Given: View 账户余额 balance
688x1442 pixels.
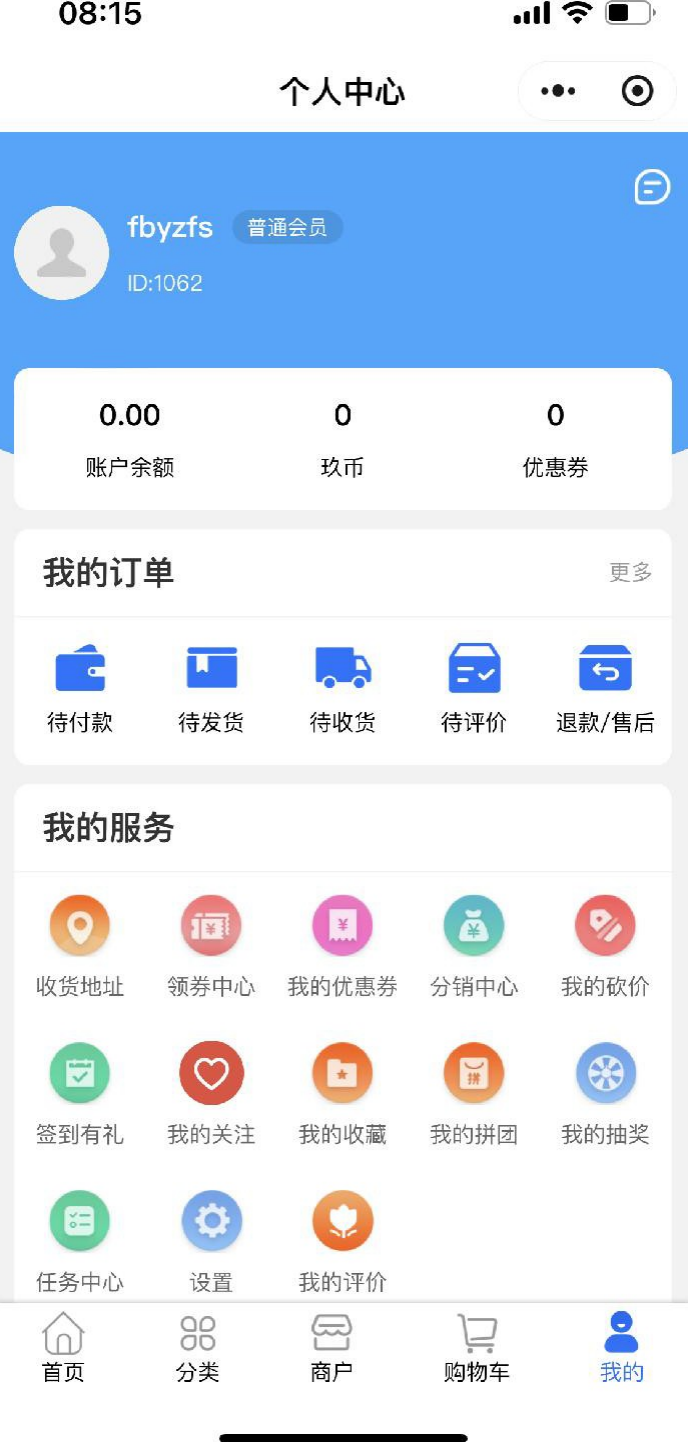Looking at the screenshot, I should [x=130, y=439].
